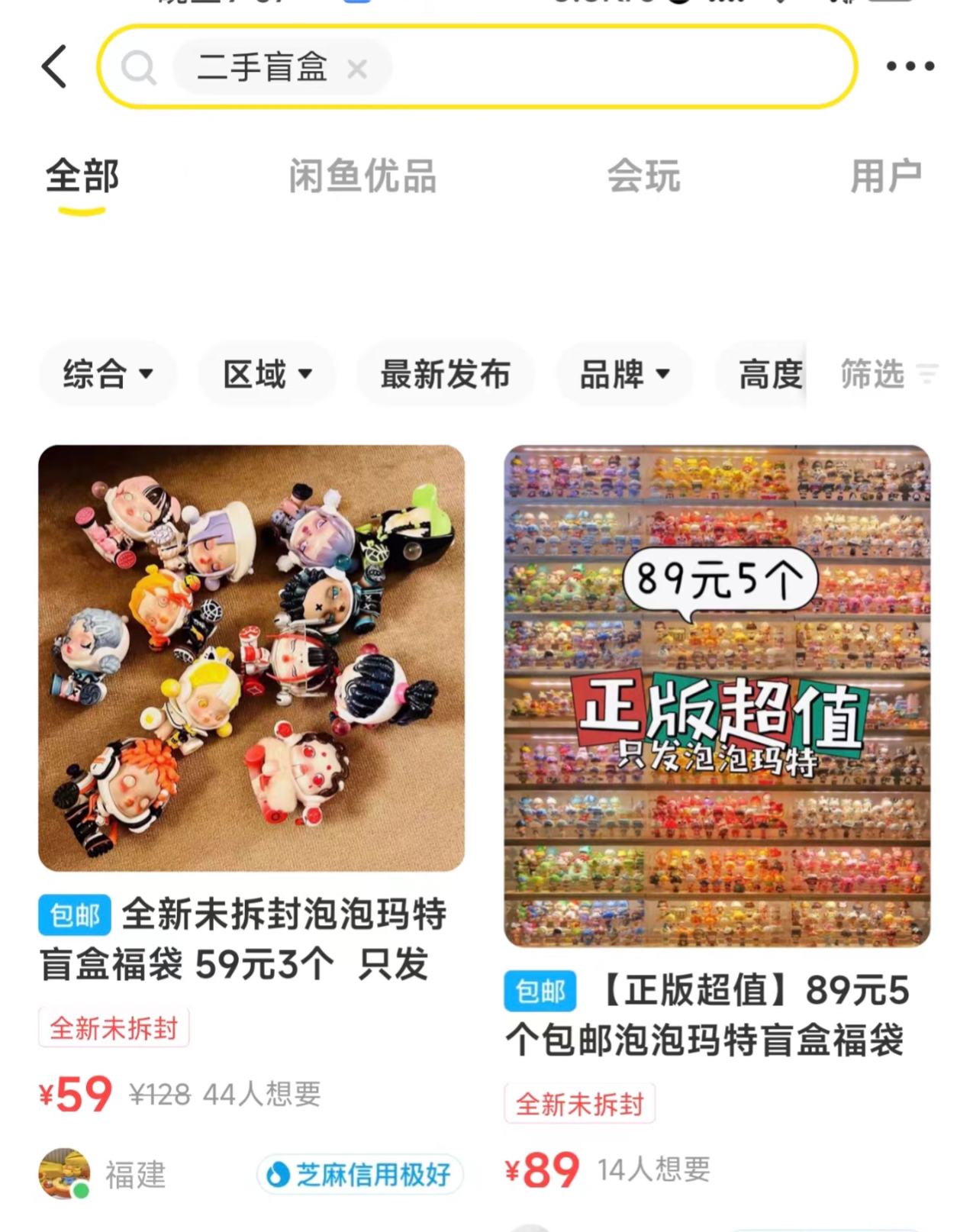This screenshot has width=973, height=1232.
Task: Sort results by 最新发布
Action: click(445, 374)
